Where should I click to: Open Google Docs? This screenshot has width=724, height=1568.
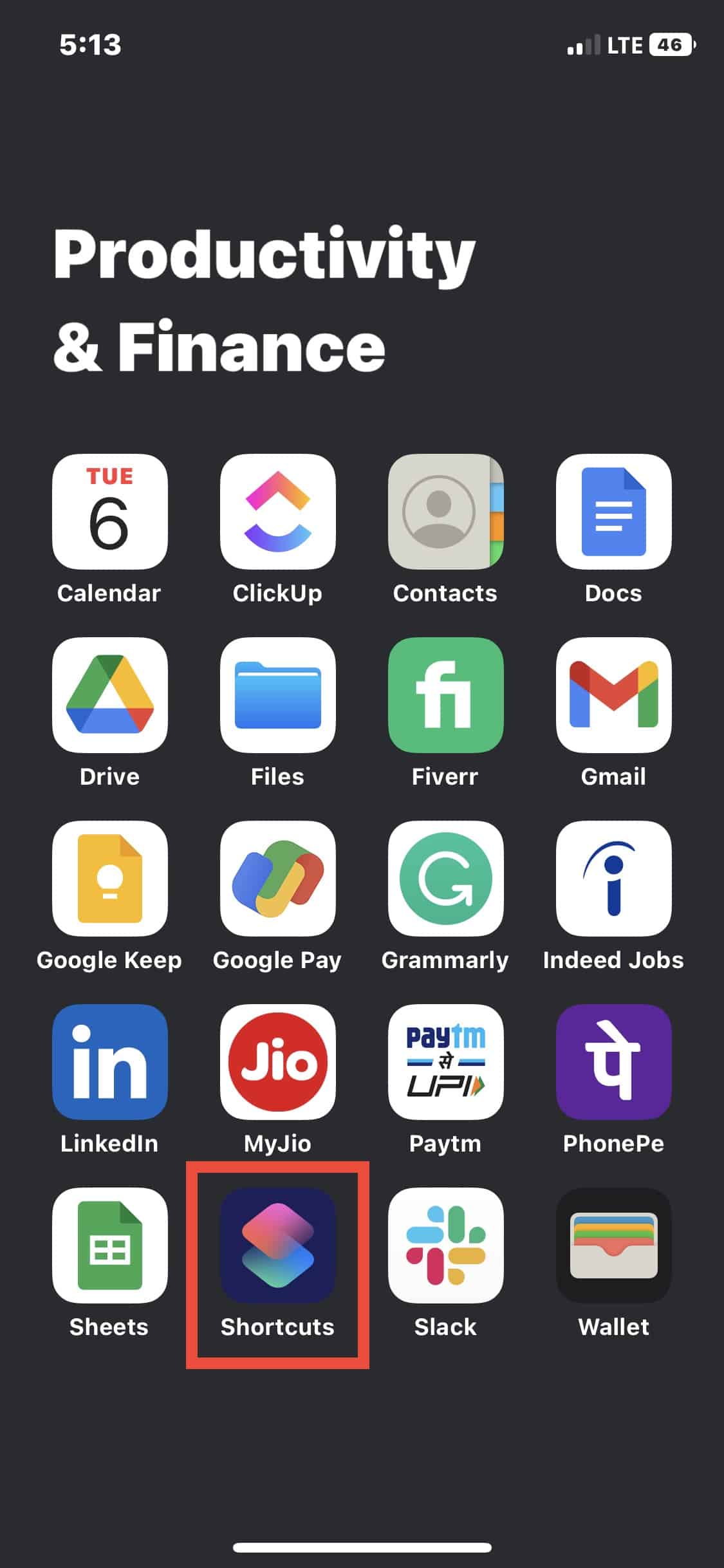point(613,511)
